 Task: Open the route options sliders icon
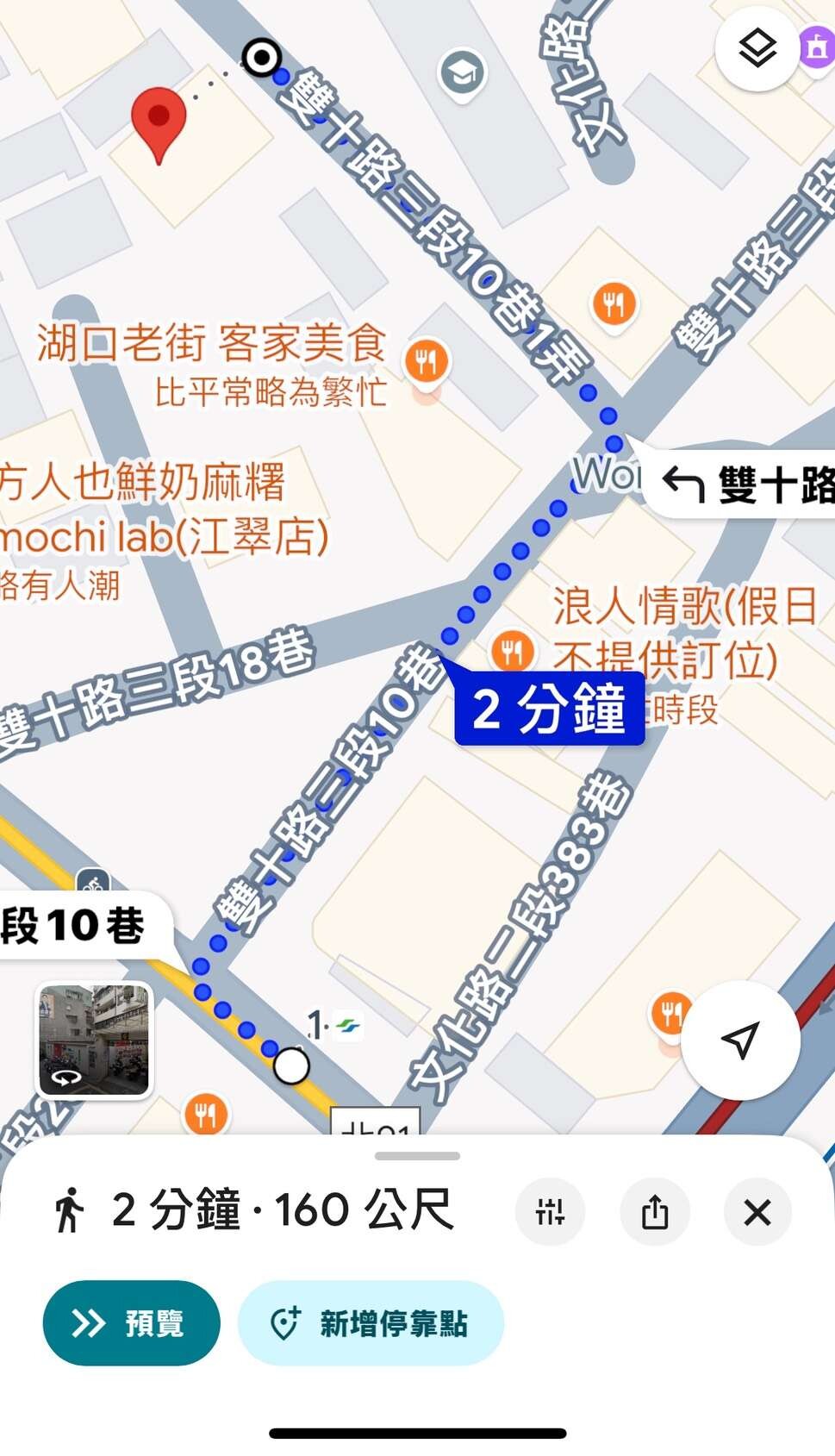click(550, 1212)
